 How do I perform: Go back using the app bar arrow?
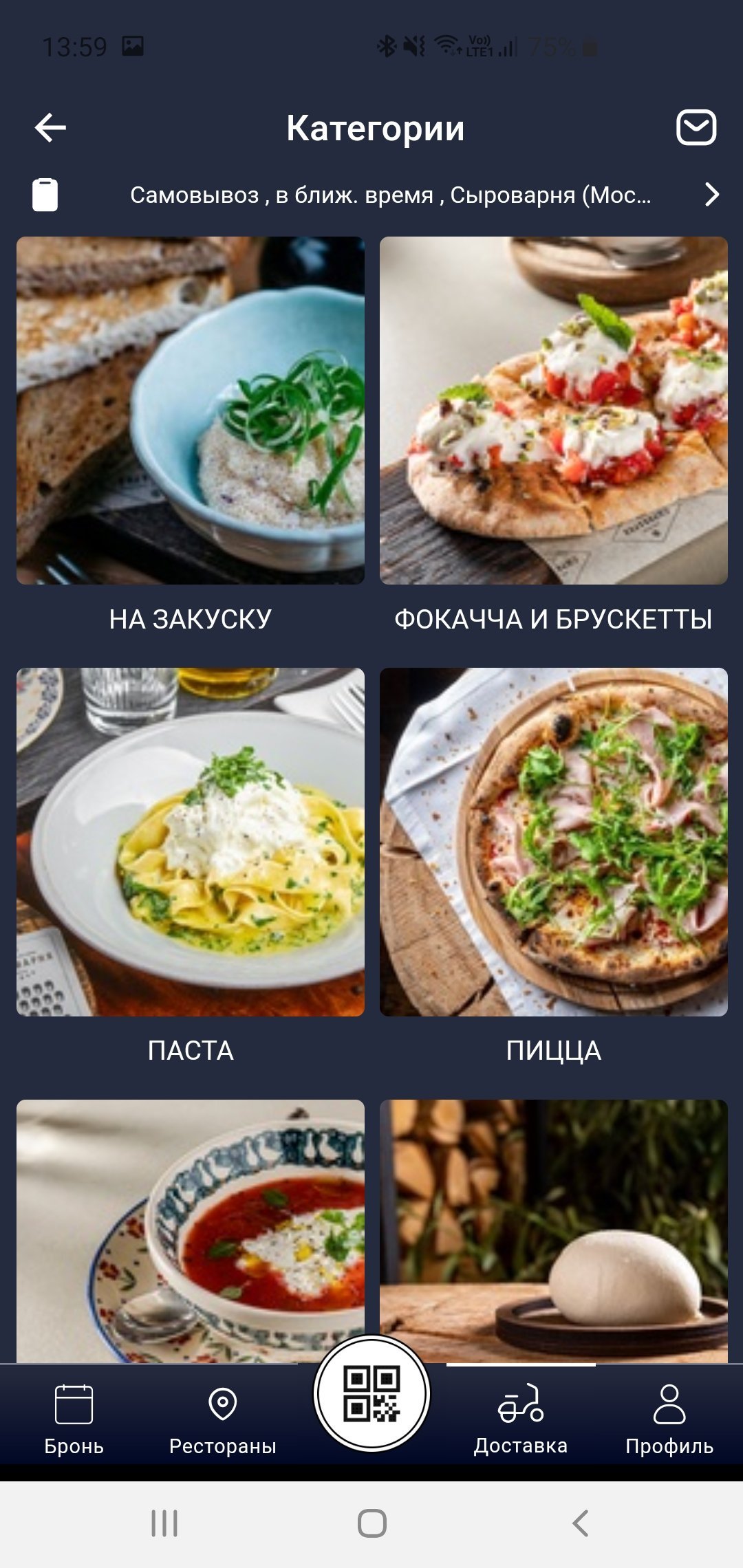50,128
